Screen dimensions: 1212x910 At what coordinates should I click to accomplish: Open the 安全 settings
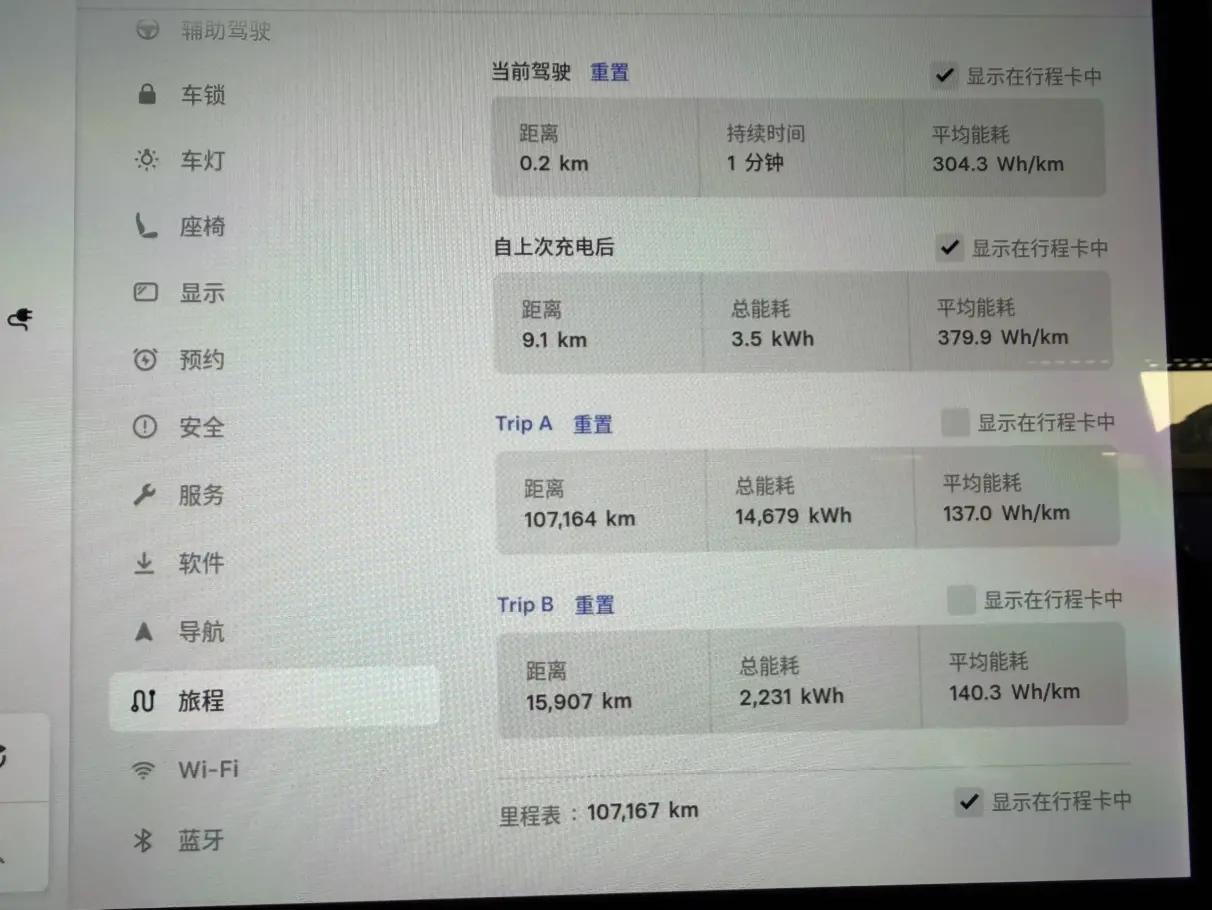[202, 428]
